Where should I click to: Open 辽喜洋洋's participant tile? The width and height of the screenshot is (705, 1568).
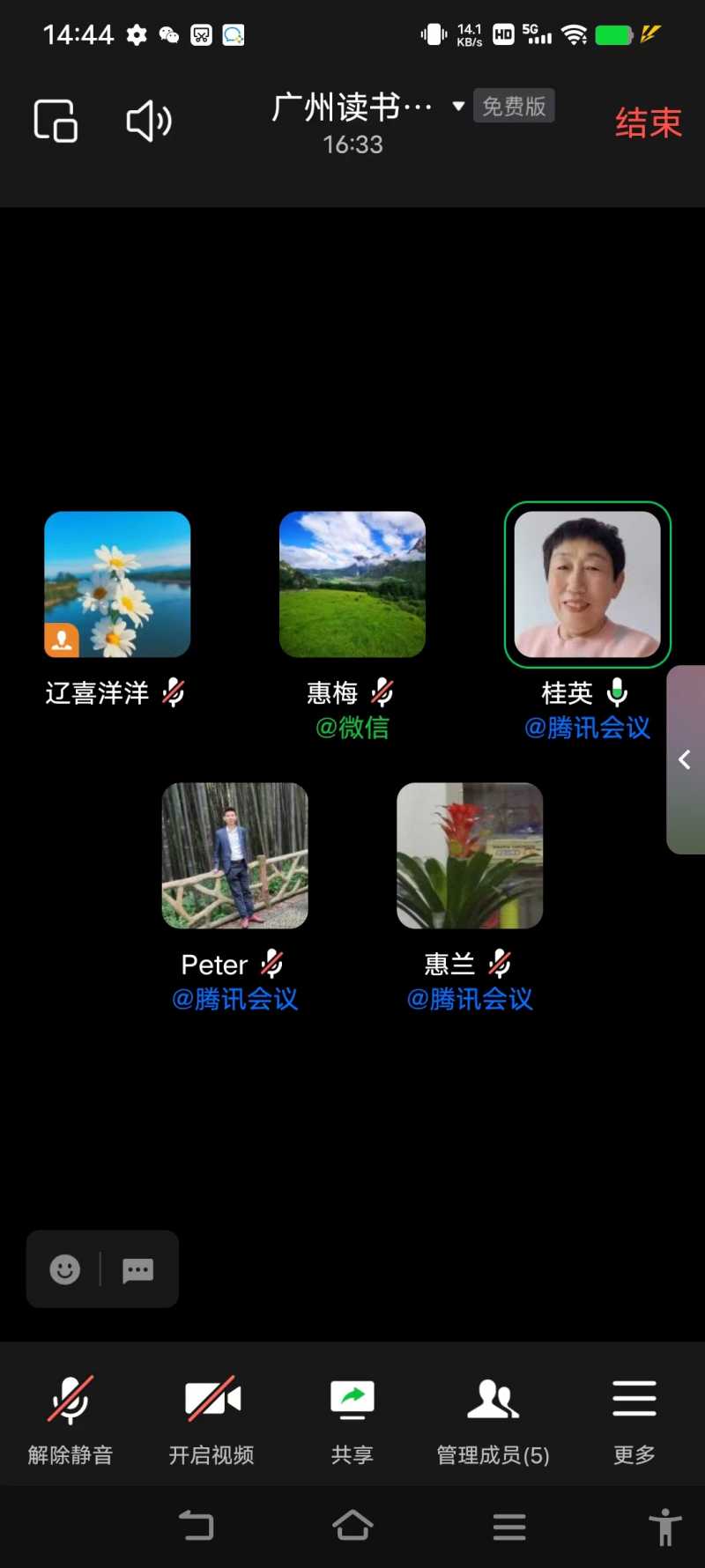(117, 584)
